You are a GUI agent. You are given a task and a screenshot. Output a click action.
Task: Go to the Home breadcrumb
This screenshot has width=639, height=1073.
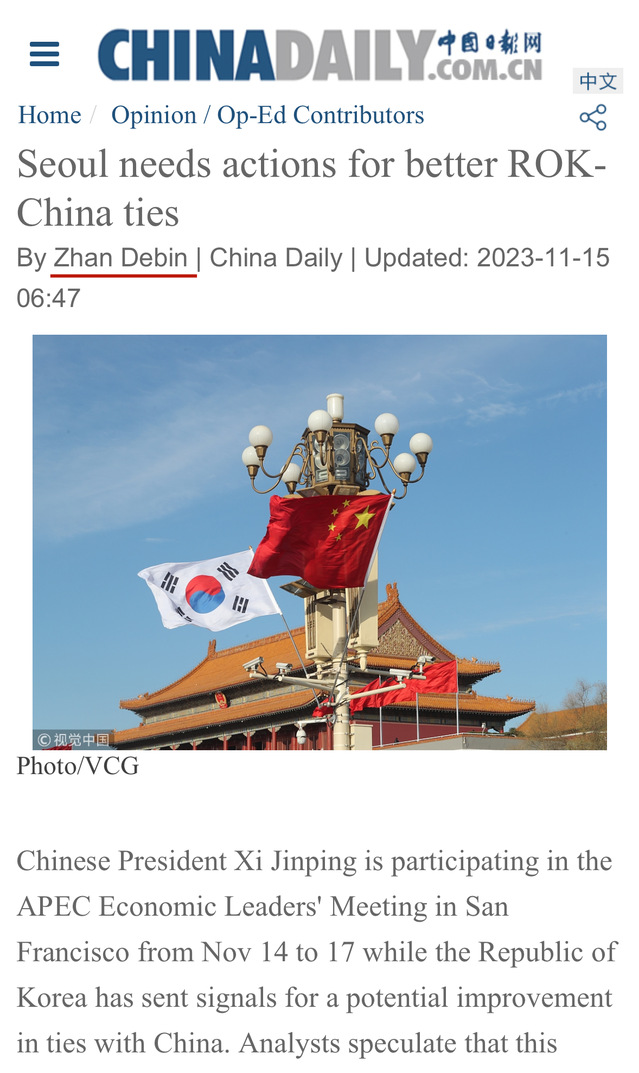point(49,116)
